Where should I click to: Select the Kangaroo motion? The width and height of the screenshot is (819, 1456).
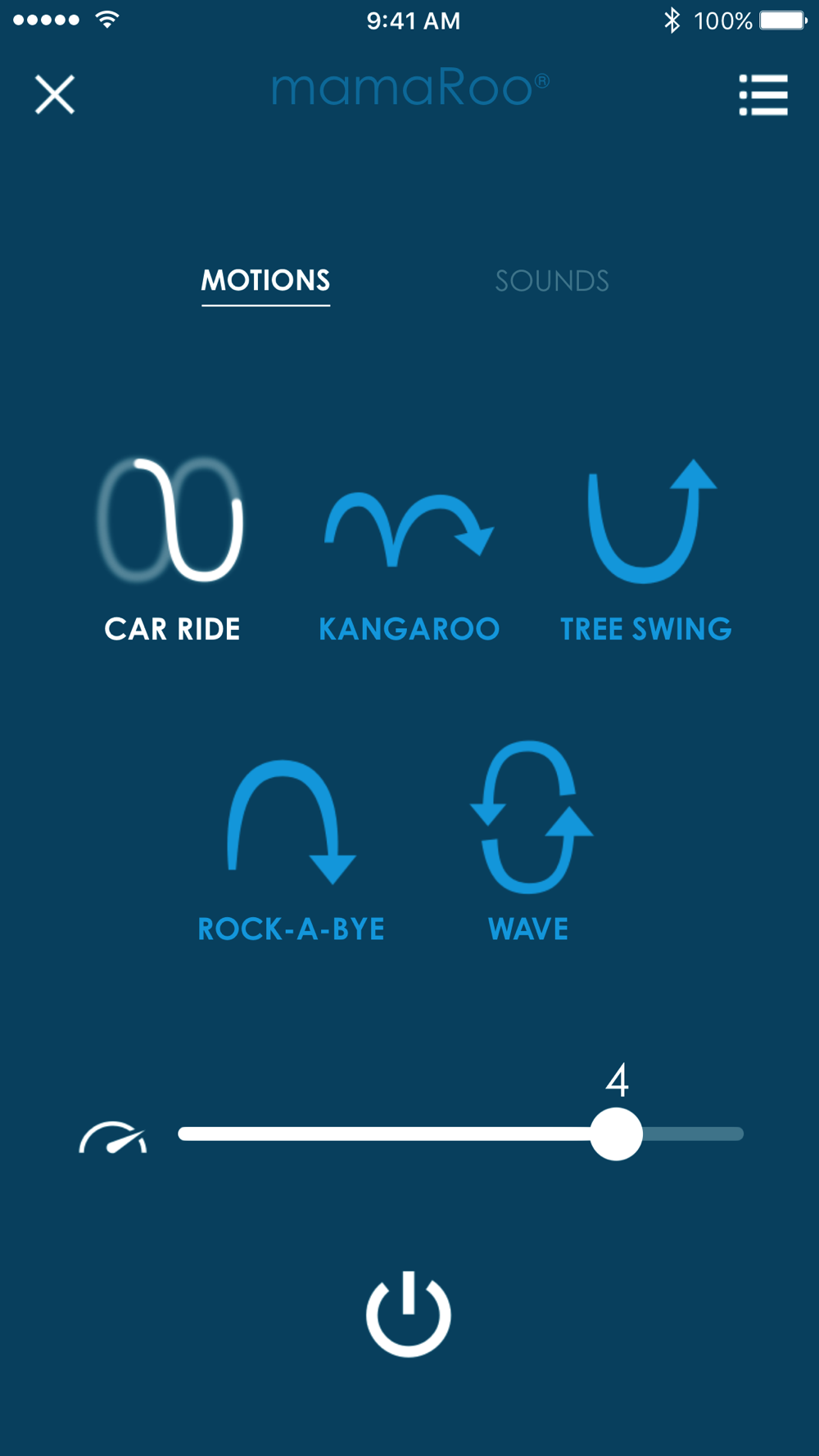coord(409,565)
